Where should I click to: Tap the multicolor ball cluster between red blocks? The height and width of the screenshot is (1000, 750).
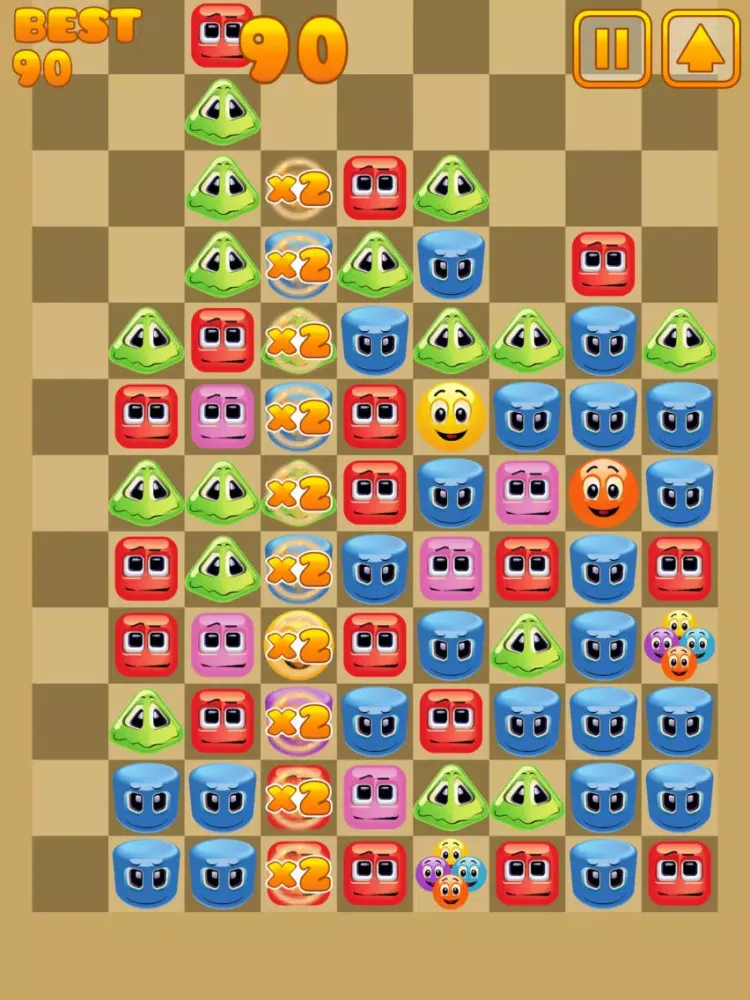451,873
